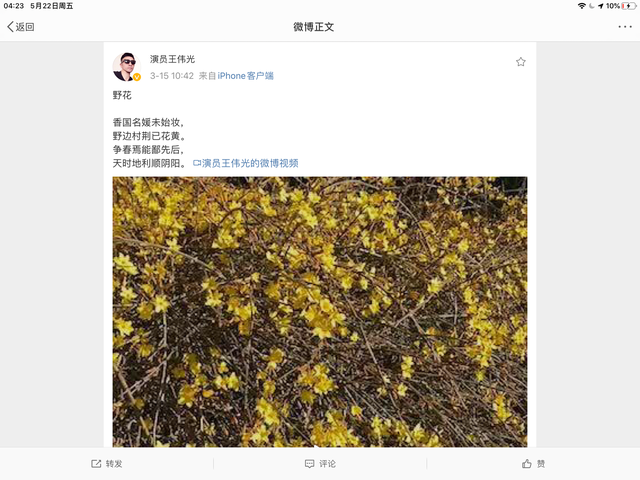
Task: Open 演员王伟光's profile avatar
Action: pyautogui.click(x=127, y=66)
